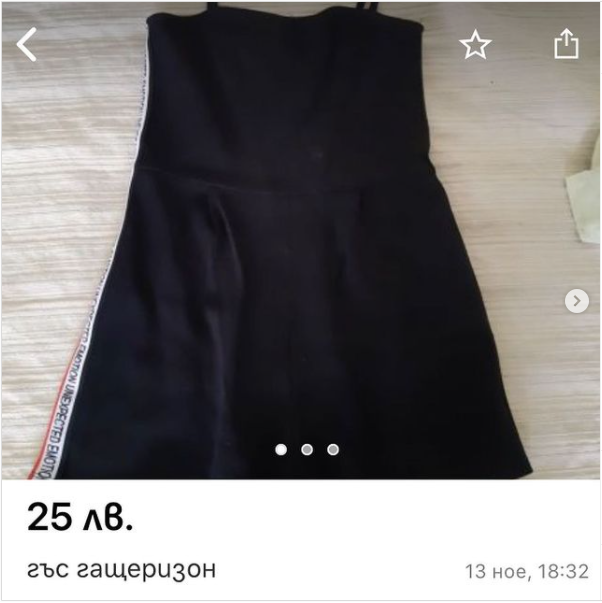Screen dimensions: 602x603
Task: Open the black dress photo full screen
Action: pyautogui.click(x=301, y=240)
